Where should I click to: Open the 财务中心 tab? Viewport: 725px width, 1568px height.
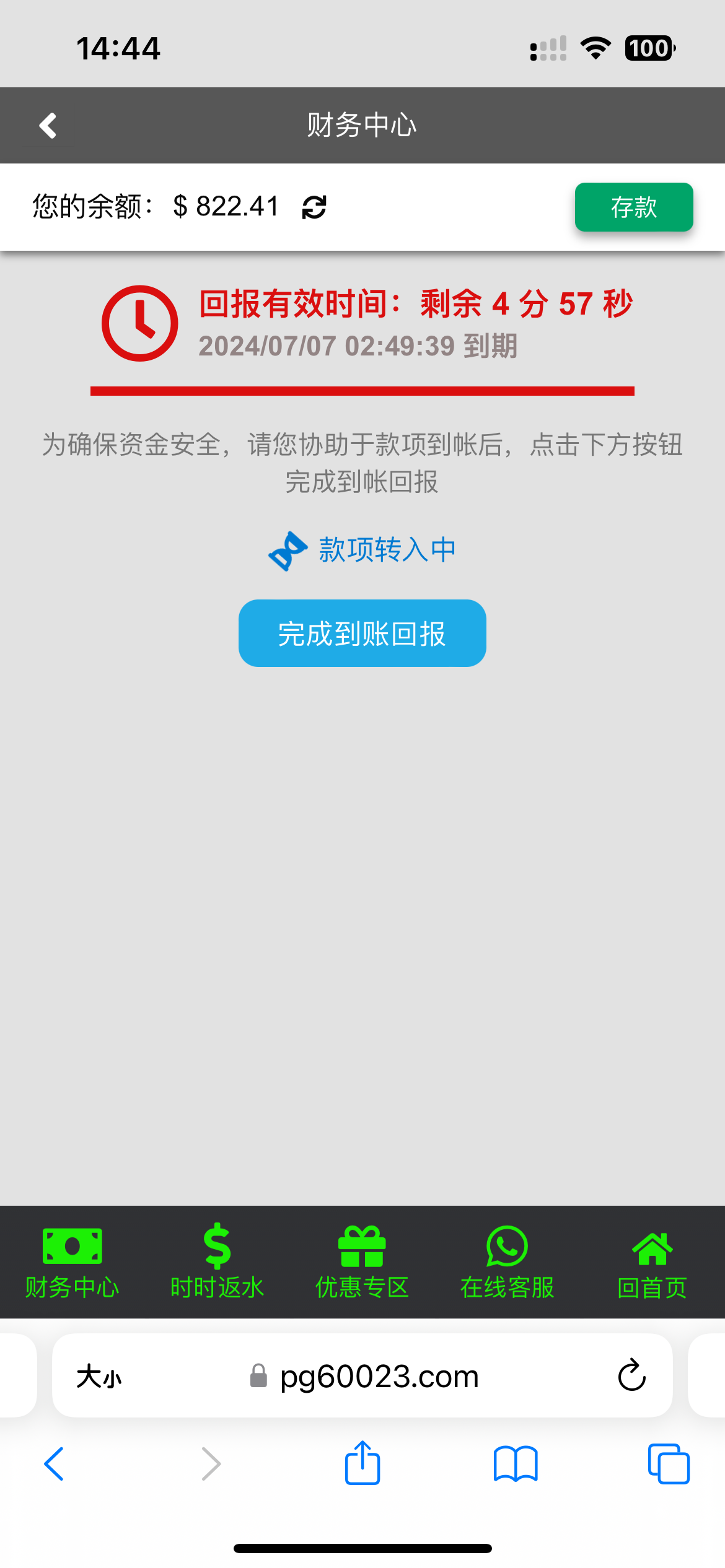pos(72,1262)
